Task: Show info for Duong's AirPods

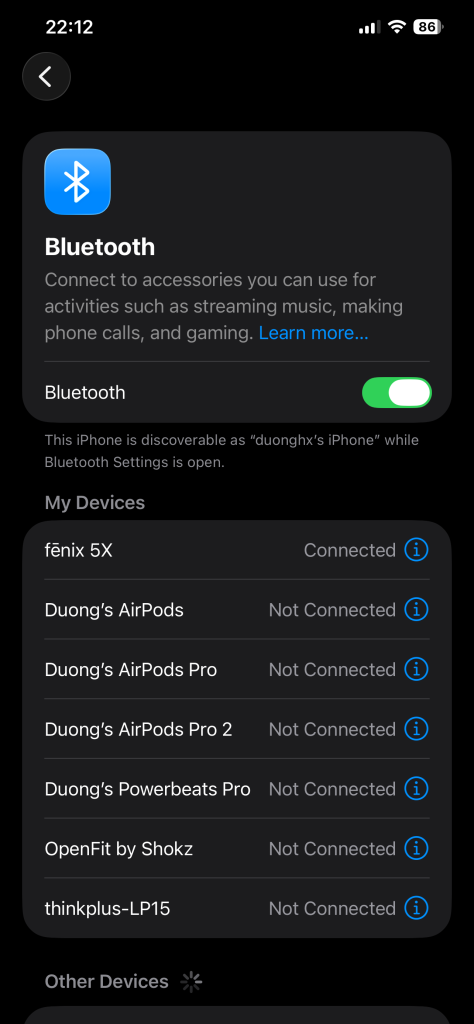Action: tap(416, 609)
